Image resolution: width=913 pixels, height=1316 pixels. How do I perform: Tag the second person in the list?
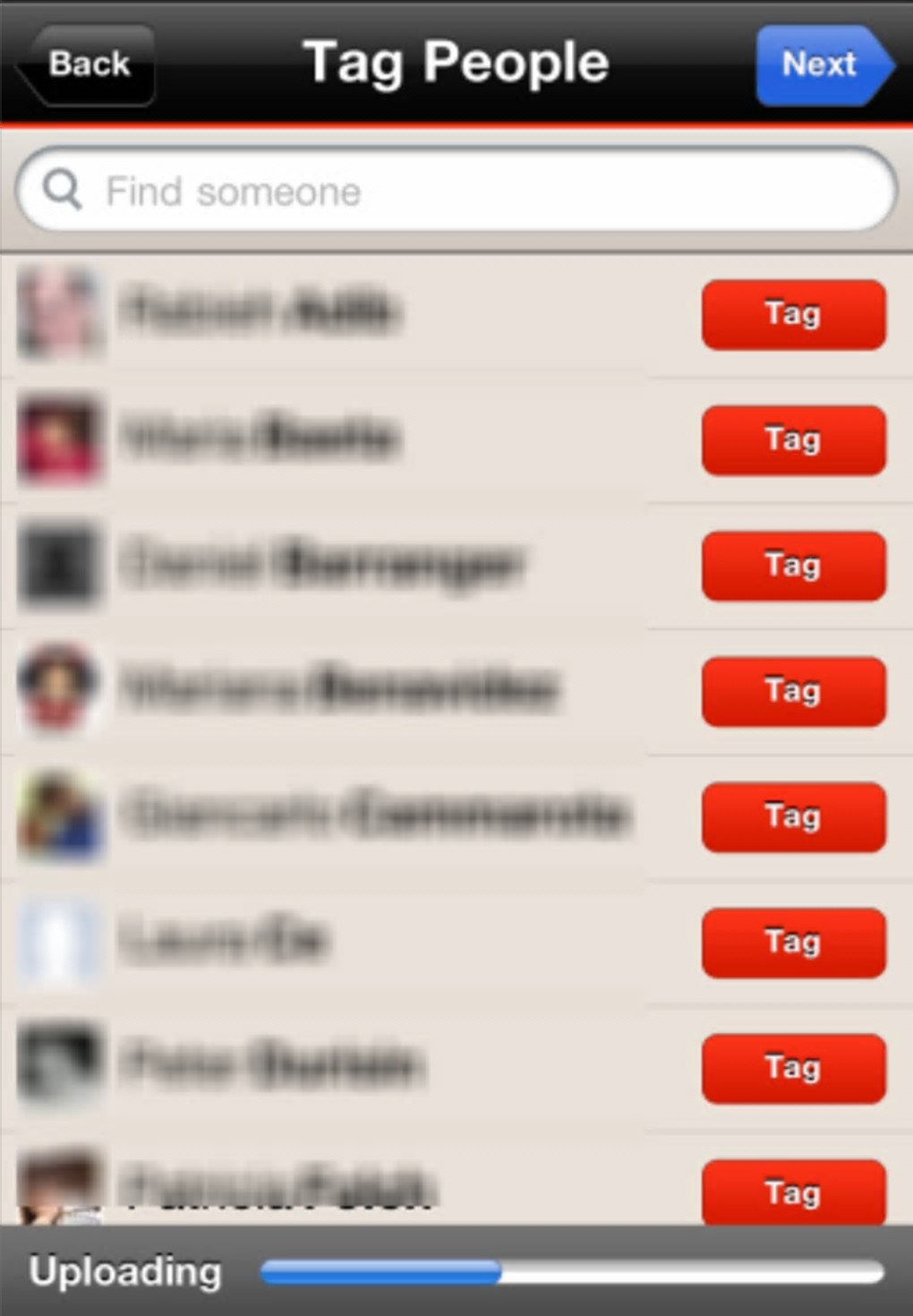tap(793, 440)
